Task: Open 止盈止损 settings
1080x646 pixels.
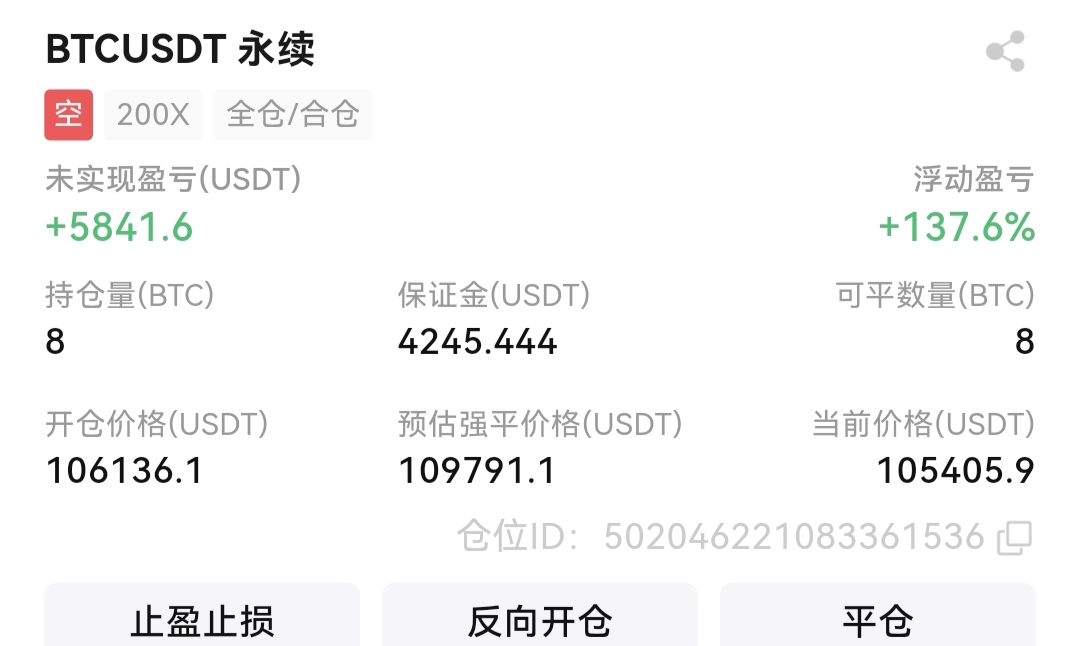Action: click(x=202, y=619)
